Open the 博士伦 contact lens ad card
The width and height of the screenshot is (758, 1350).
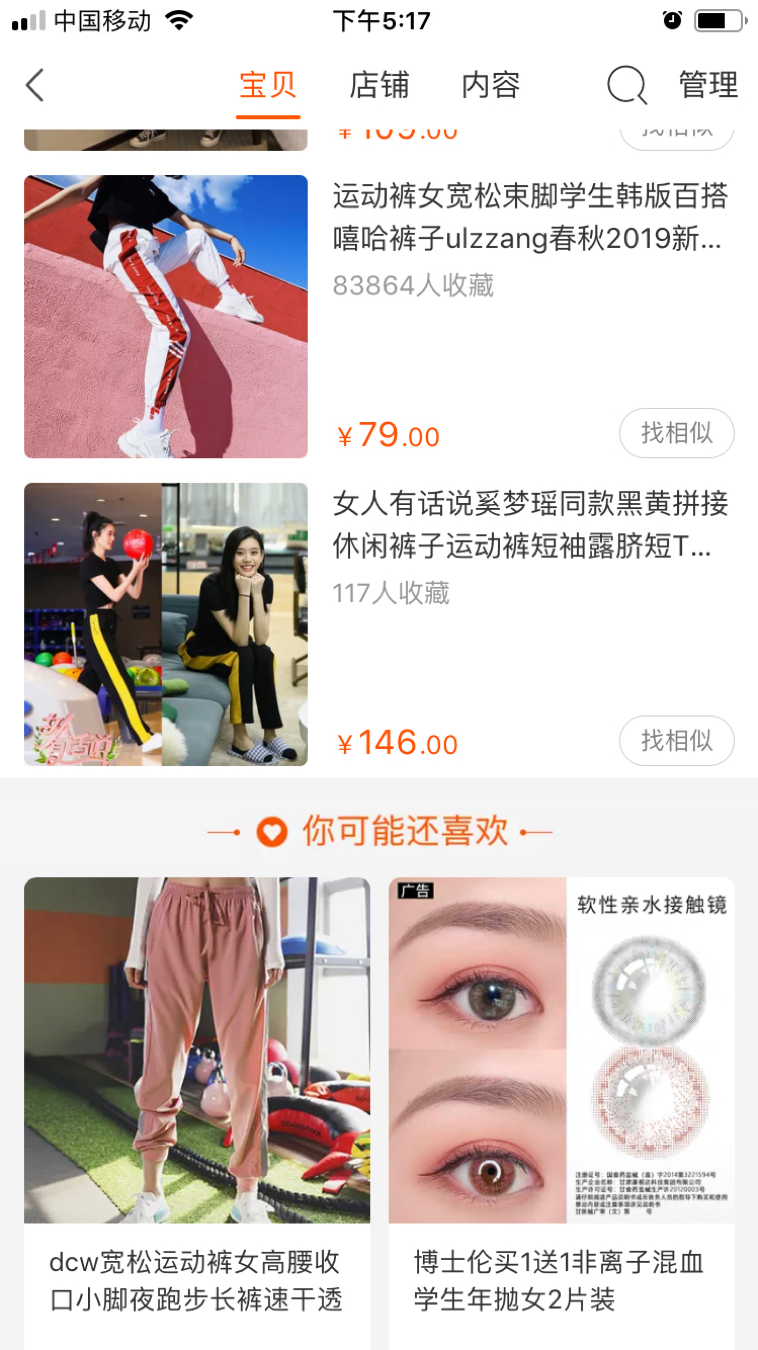click(561, 1100)
